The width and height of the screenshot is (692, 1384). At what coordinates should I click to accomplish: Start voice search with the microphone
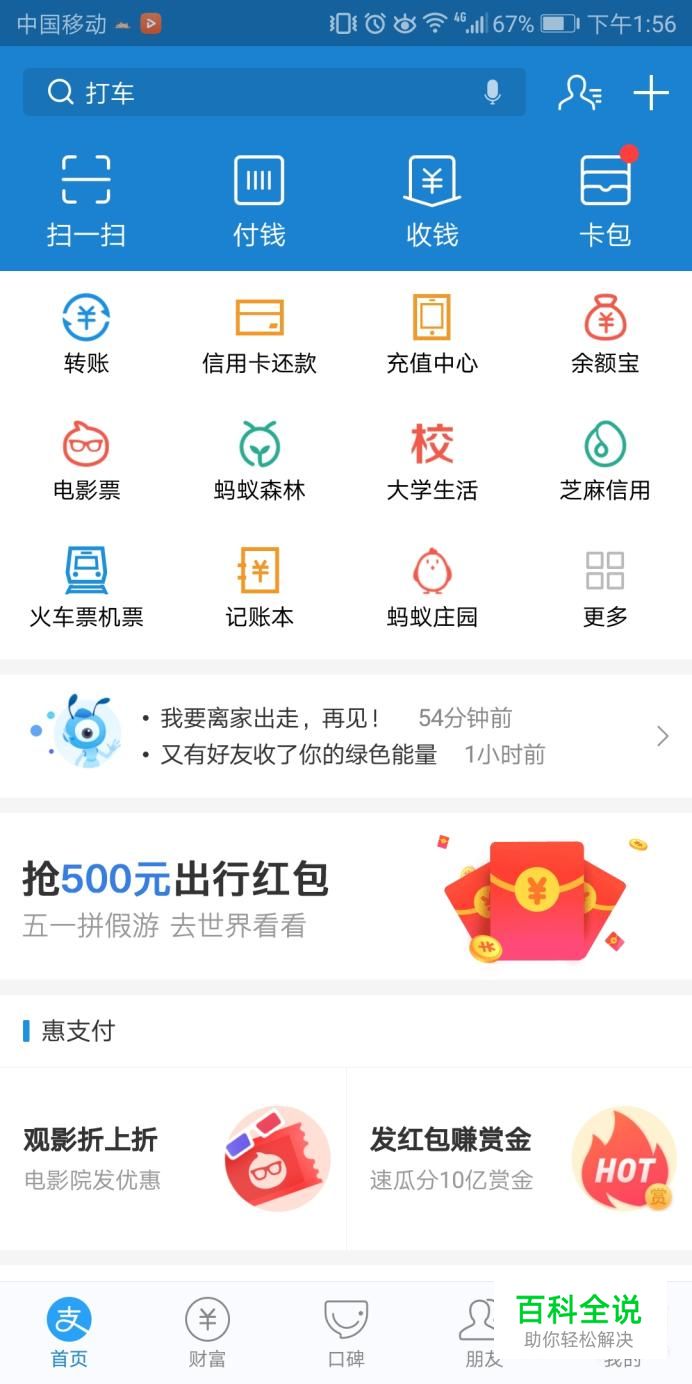[492, 93]
